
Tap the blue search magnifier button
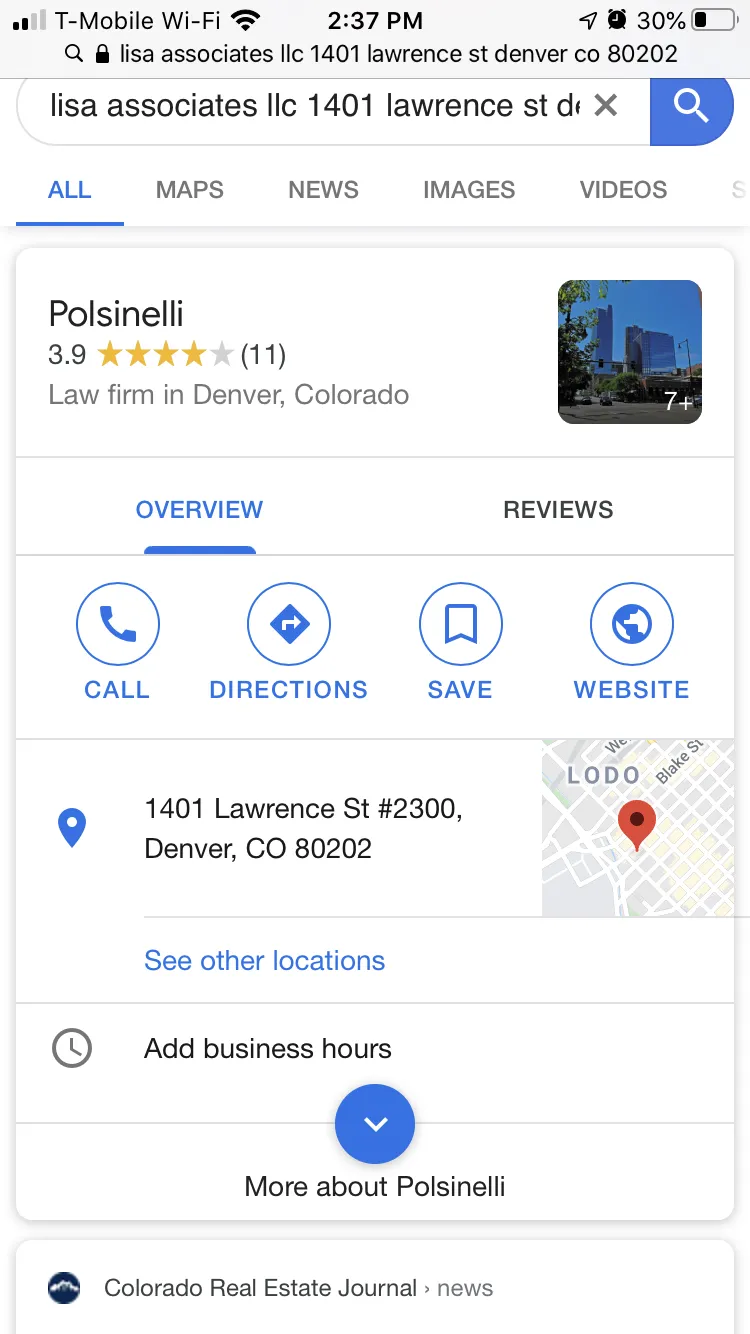pyautogui.click(x=692, y=105)
